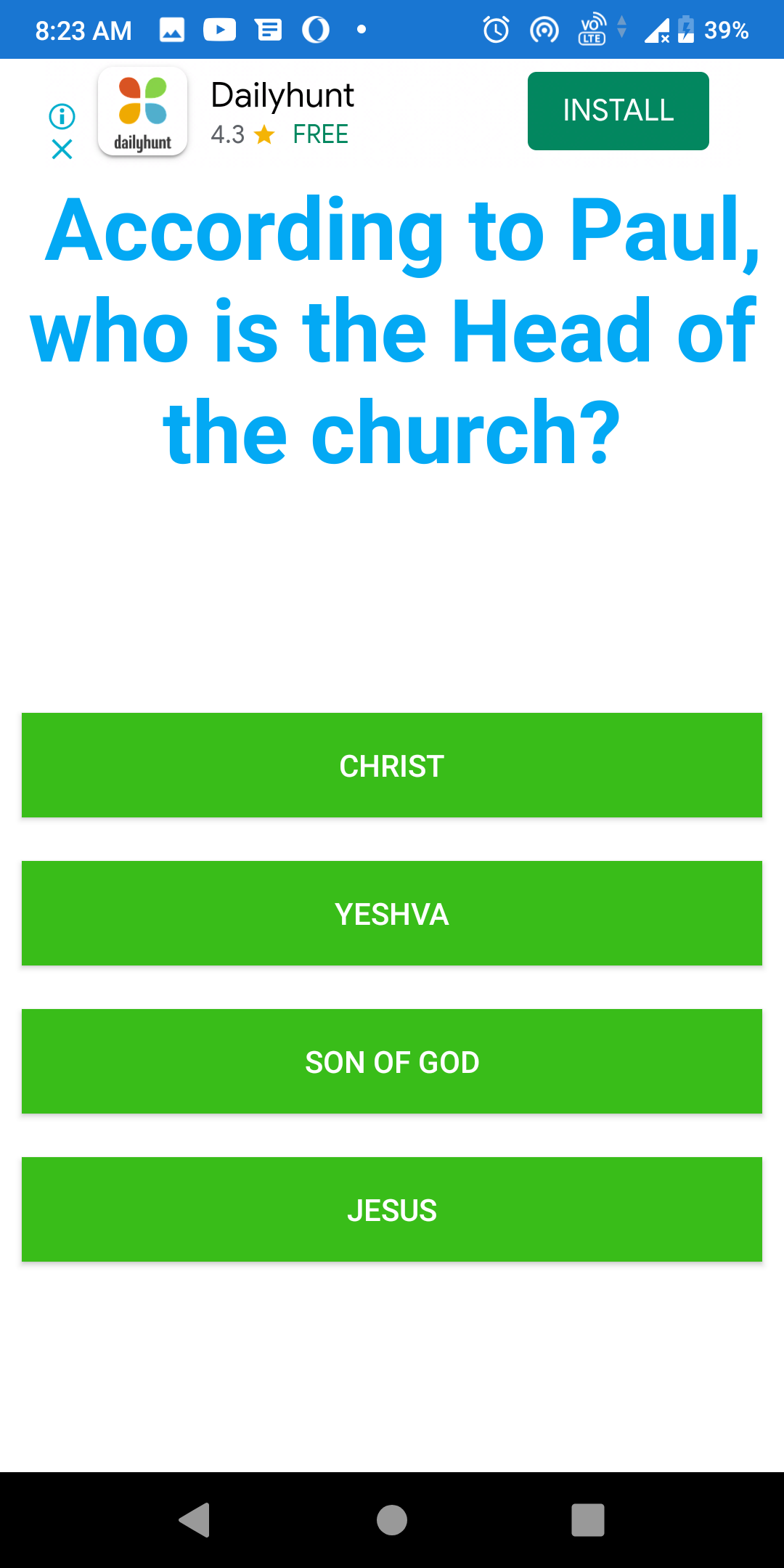Open the Dailyhunt app icon
This screenshot has width=784, height=1568.
[x=143, y=113]
